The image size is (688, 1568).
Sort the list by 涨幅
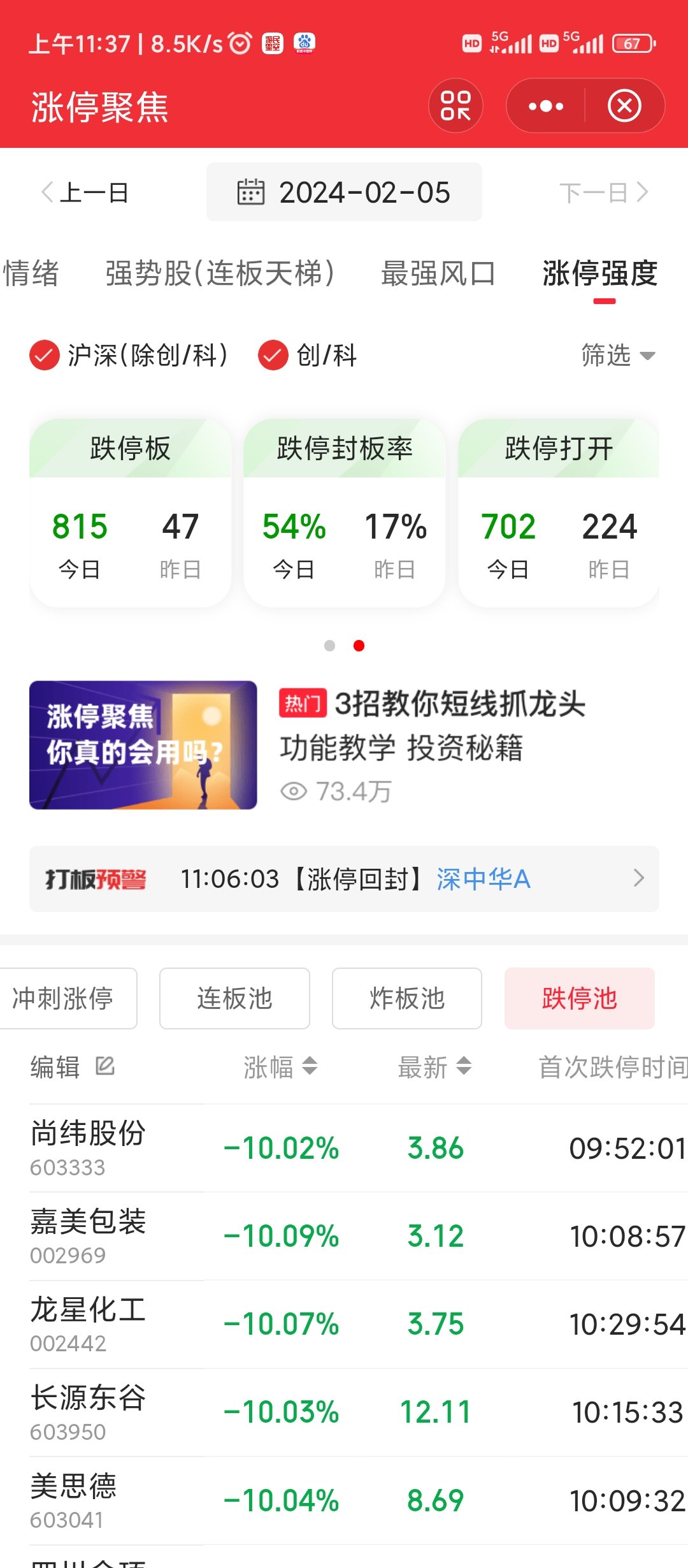[x=280, y=1066]
